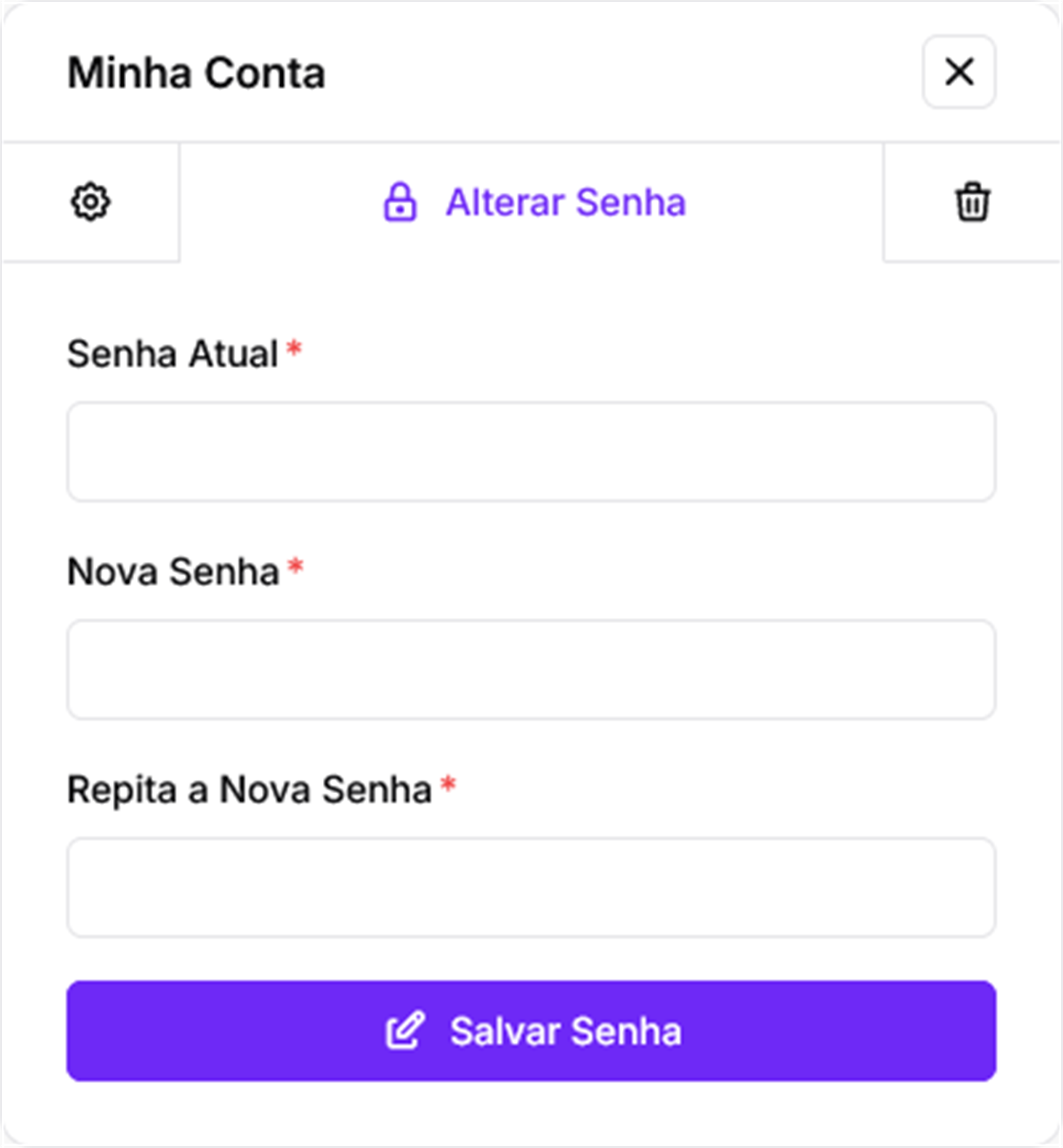Tap the Nova Senha input field
Image resolution: width=1063 pixels, height=1148 pixels.
click(x=531, y=669)
